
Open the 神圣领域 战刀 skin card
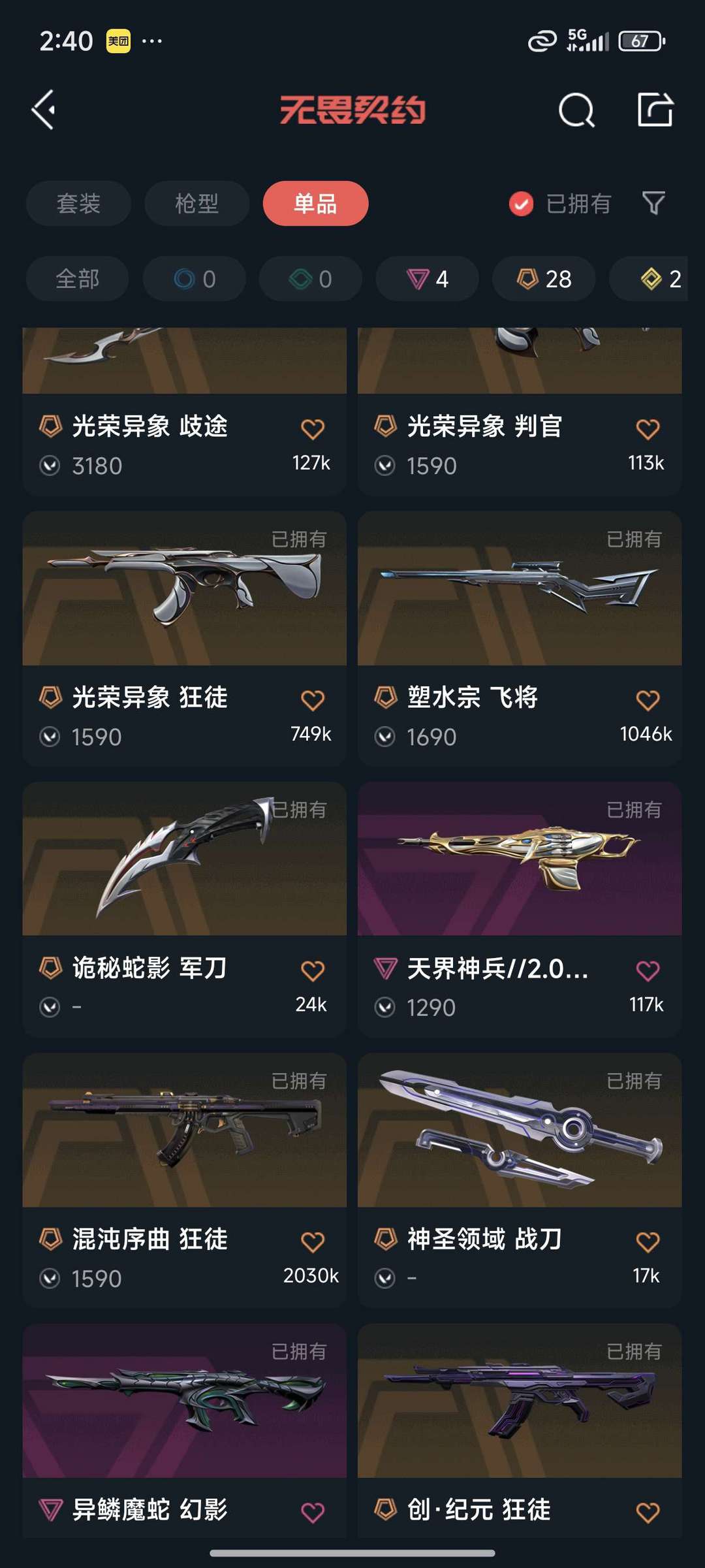tap(520, 1180)
